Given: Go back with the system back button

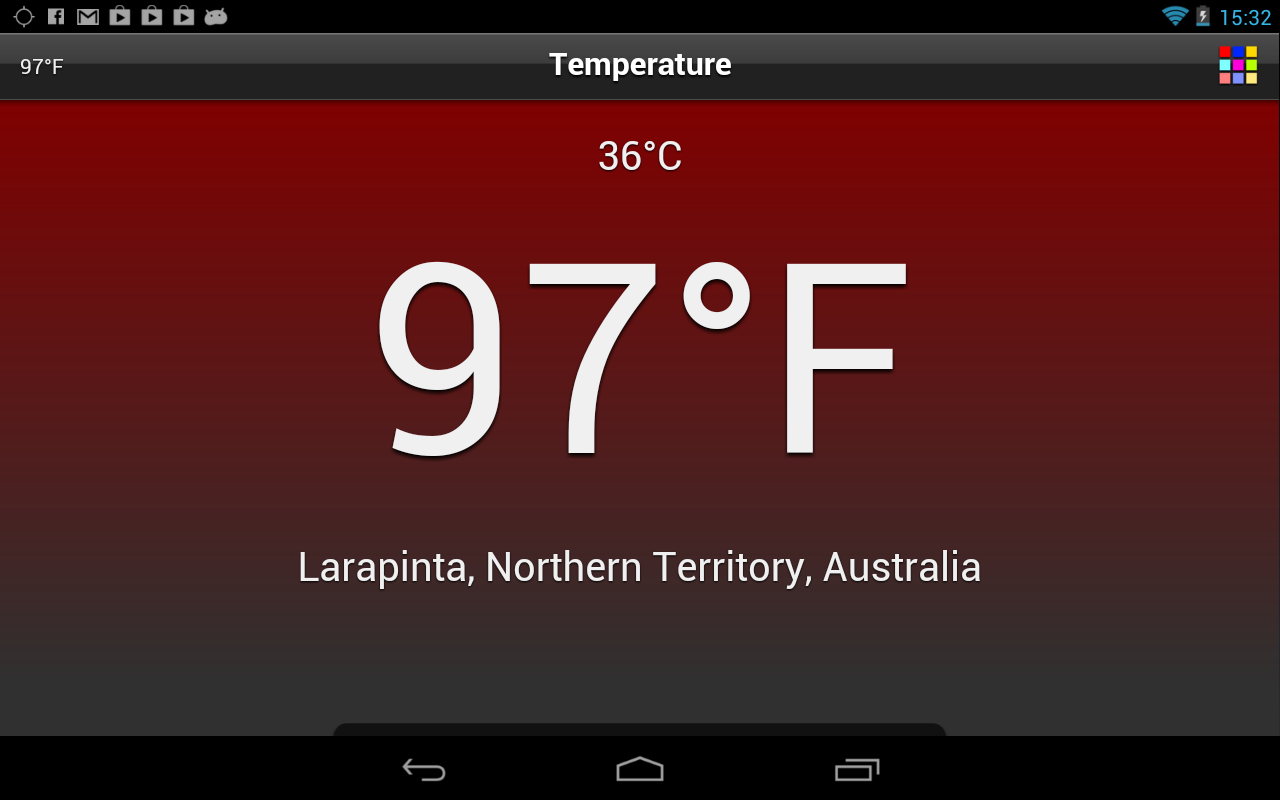Looking at the screenshot, I should pos(424,769).
